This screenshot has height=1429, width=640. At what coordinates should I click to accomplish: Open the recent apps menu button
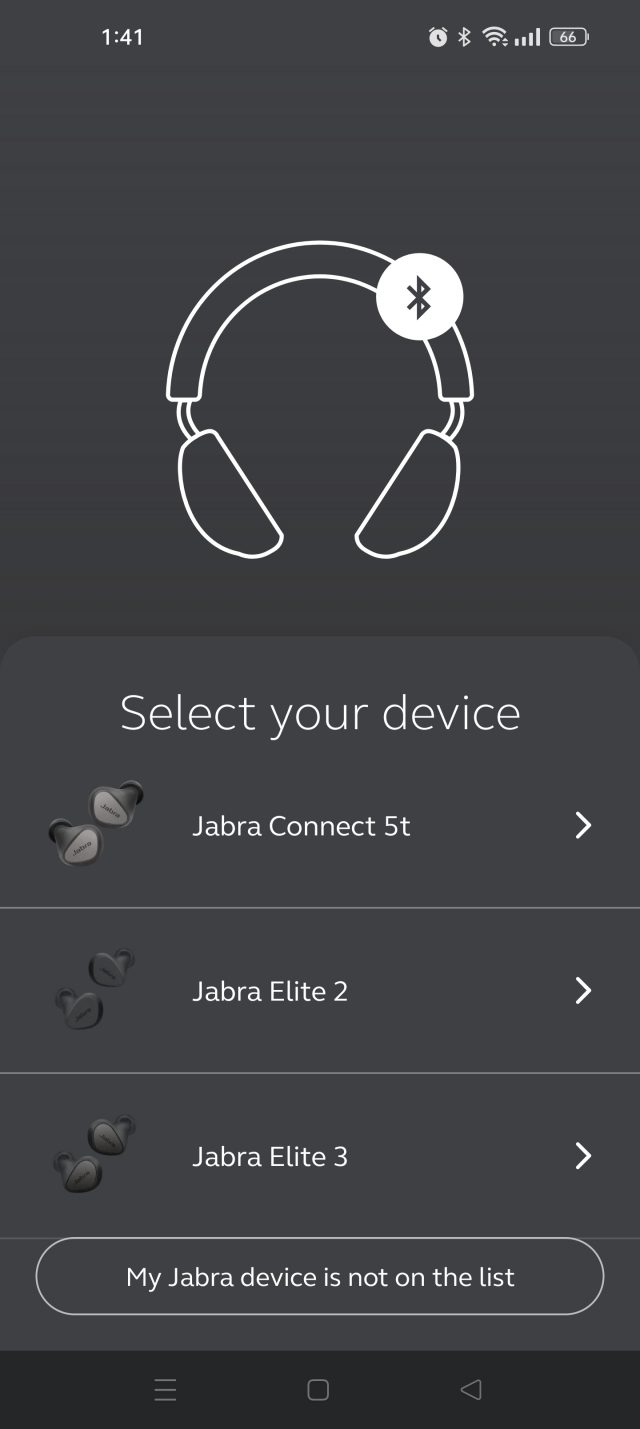[166, 1390]
